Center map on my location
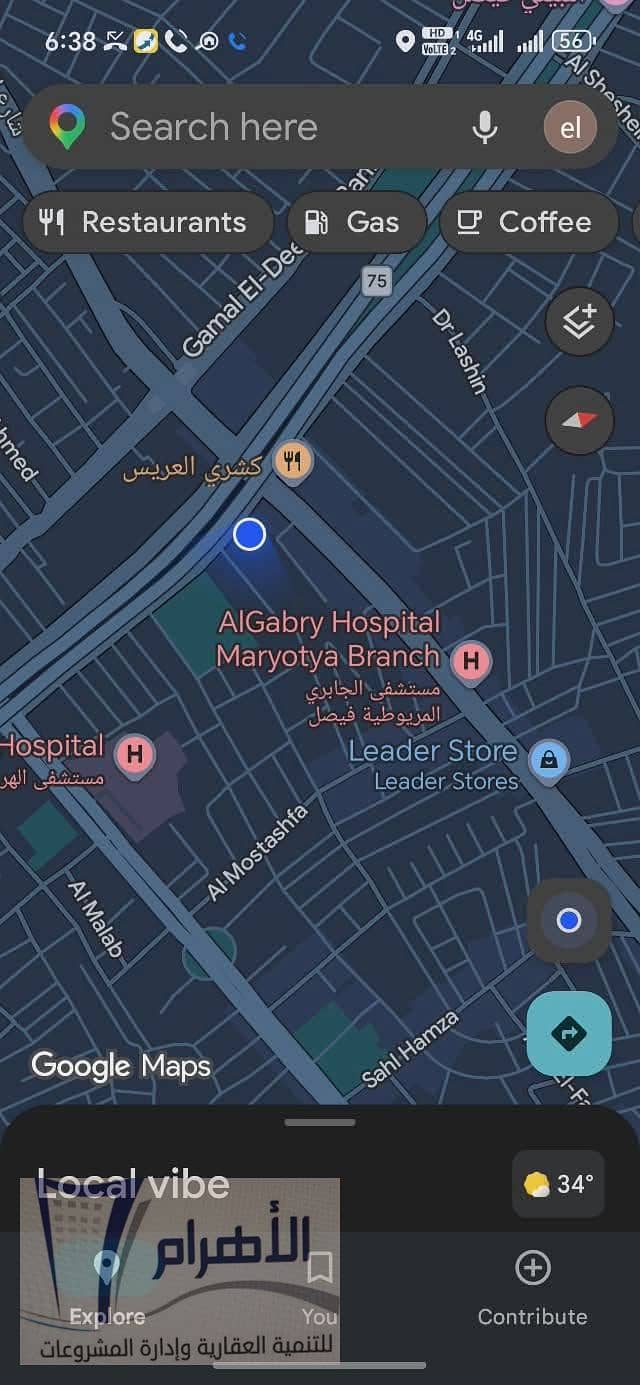The height and width of the screenshot is (1385, 640). pyautogui.click(x=569, y=920)
